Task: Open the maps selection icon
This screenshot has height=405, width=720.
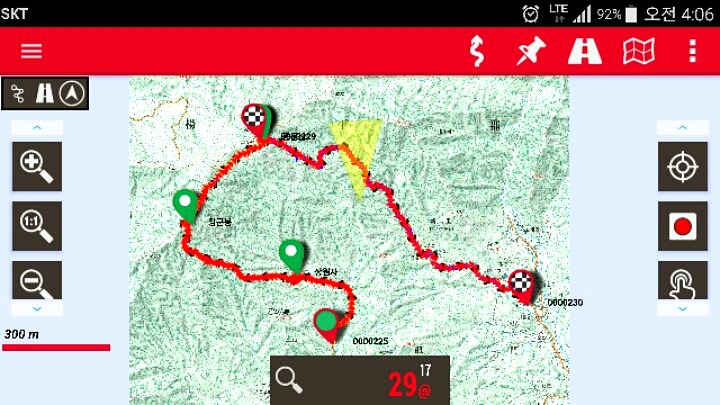Action: pos(638,52)
